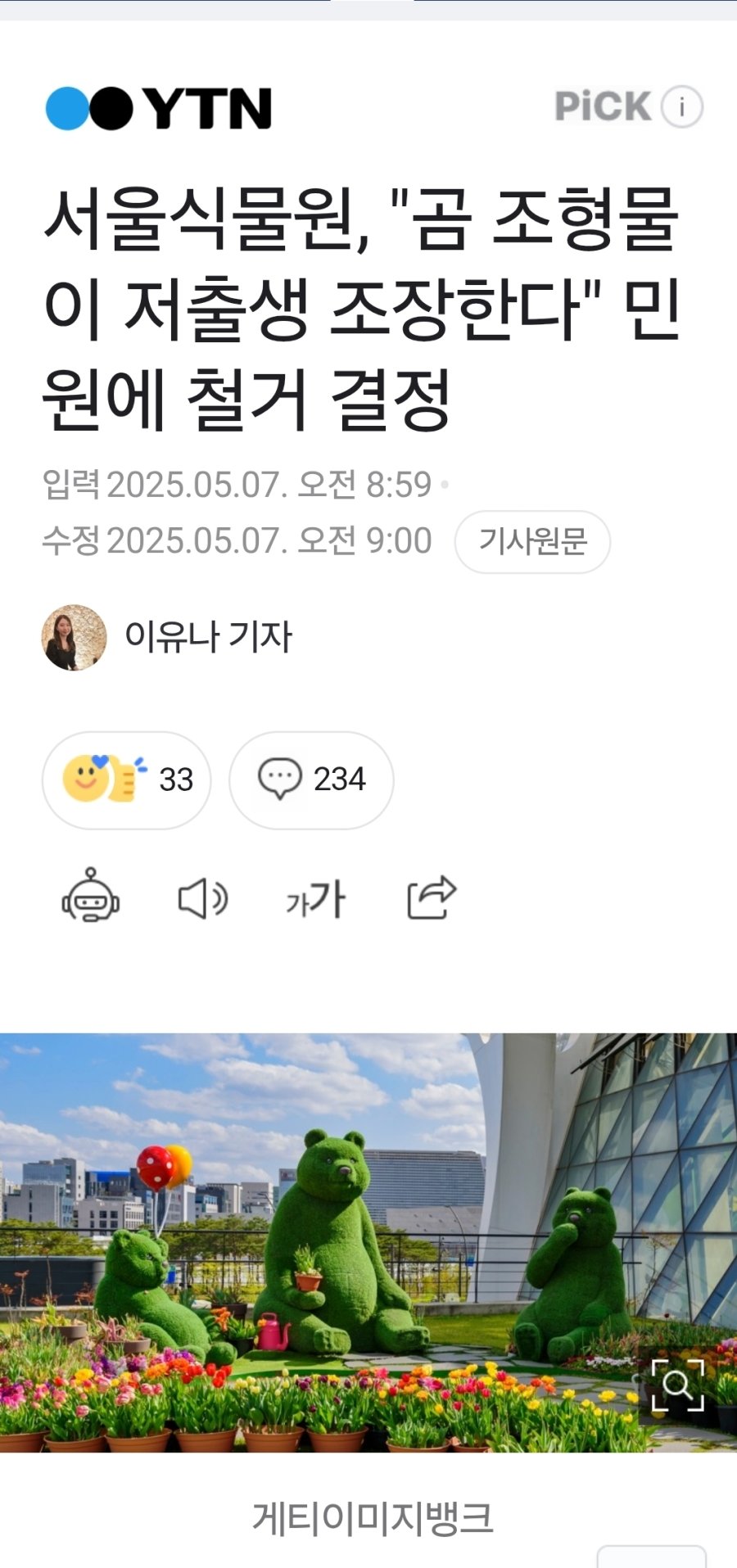Image resolution: width=737 pixels, height=1568 pixels.
Task: Change font size with 가가 icon
Action: (315, 898)
